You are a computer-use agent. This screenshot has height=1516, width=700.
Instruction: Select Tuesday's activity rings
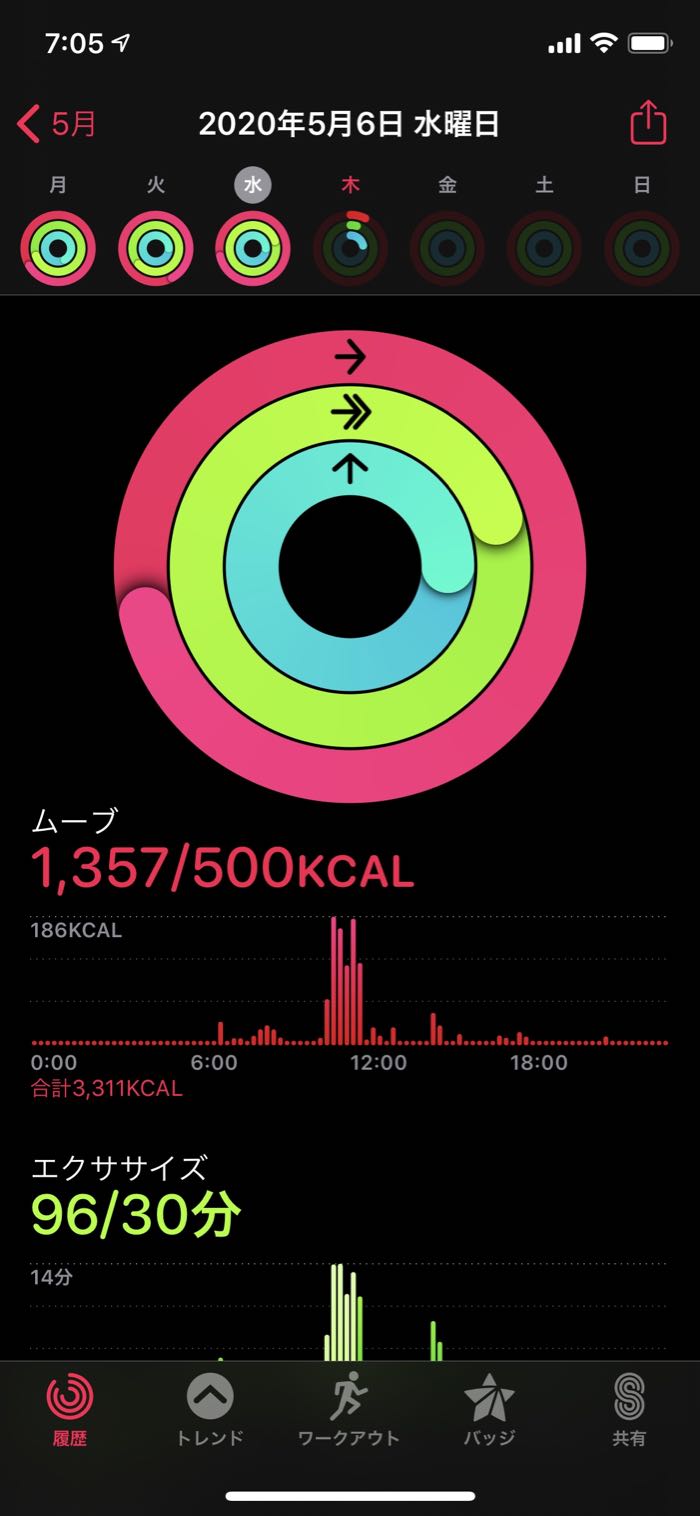click(156, 248)
